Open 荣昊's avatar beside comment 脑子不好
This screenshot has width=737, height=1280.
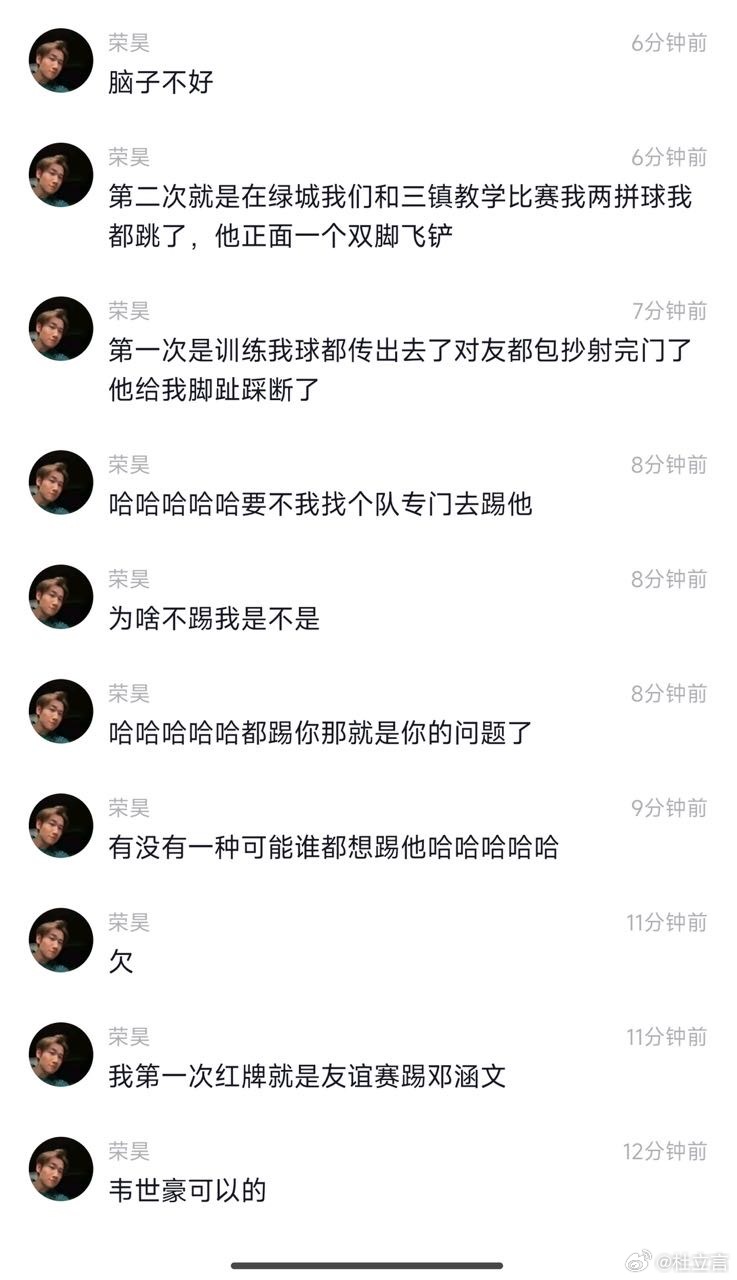tap(61, 61)
